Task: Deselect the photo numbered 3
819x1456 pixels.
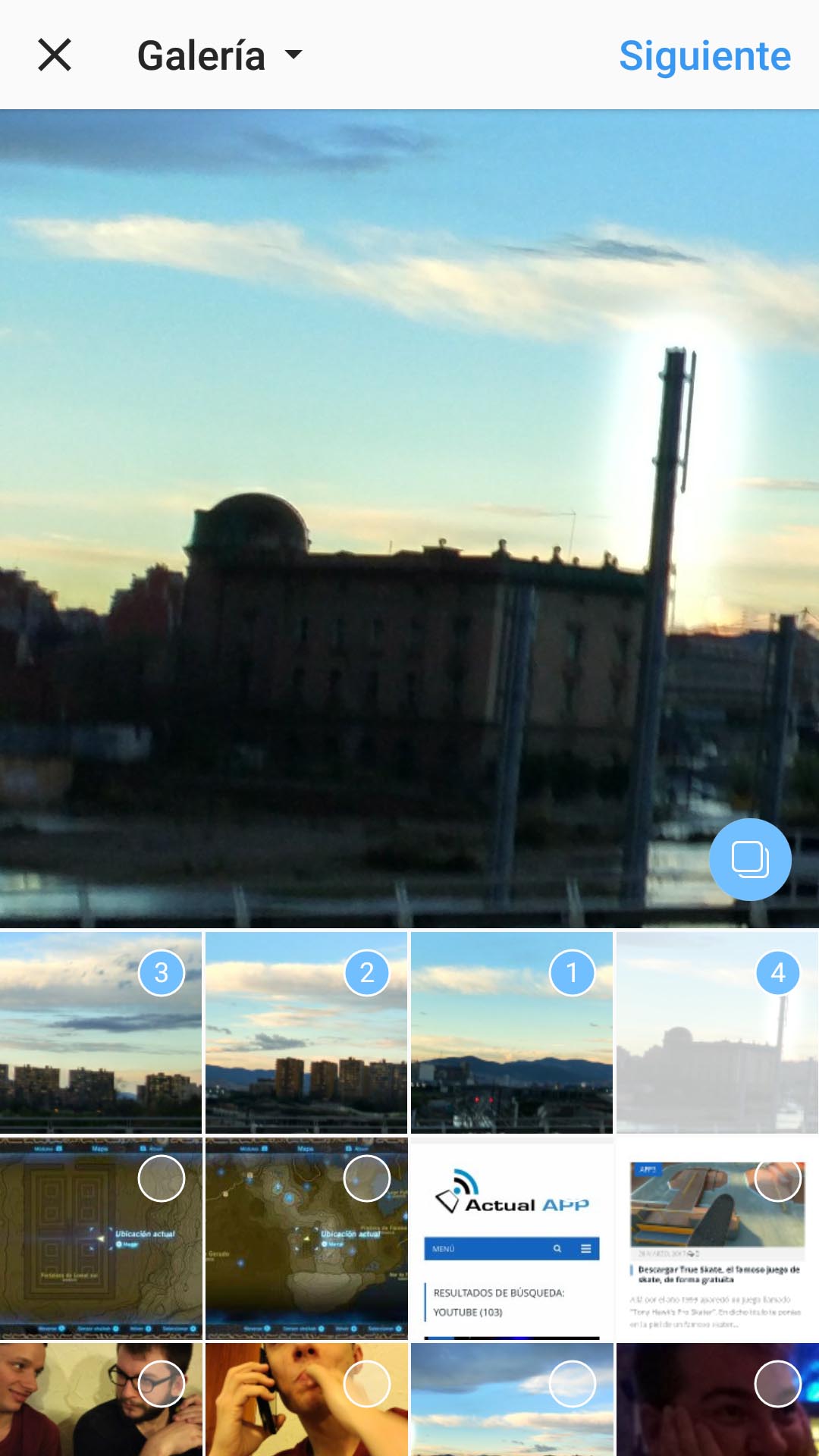Action: tap(101, 1033)
